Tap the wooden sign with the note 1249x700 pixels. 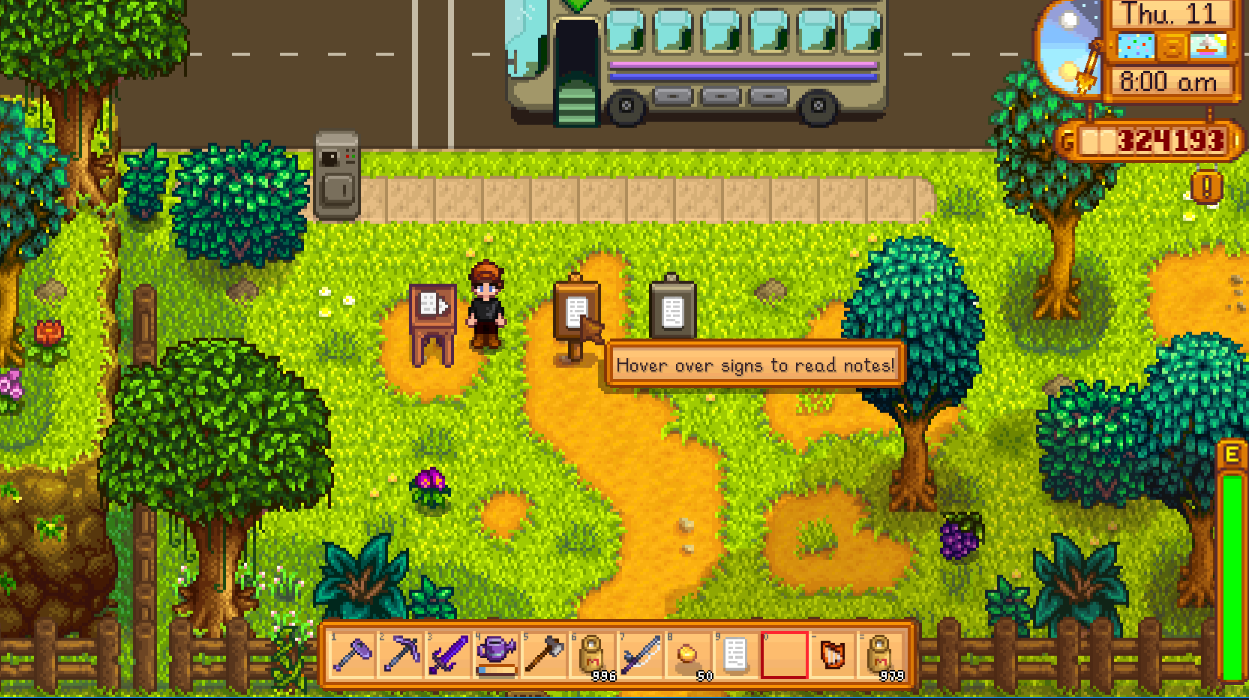(577, 311)
